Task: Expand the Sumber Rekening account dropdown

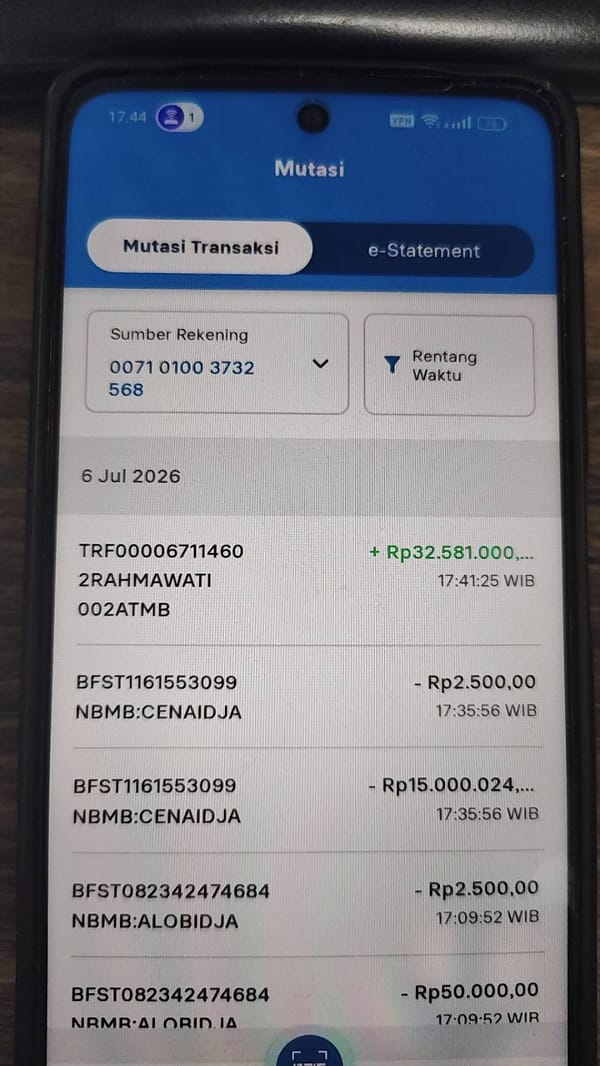Action: pyautogui.click(x=217, y=363)
